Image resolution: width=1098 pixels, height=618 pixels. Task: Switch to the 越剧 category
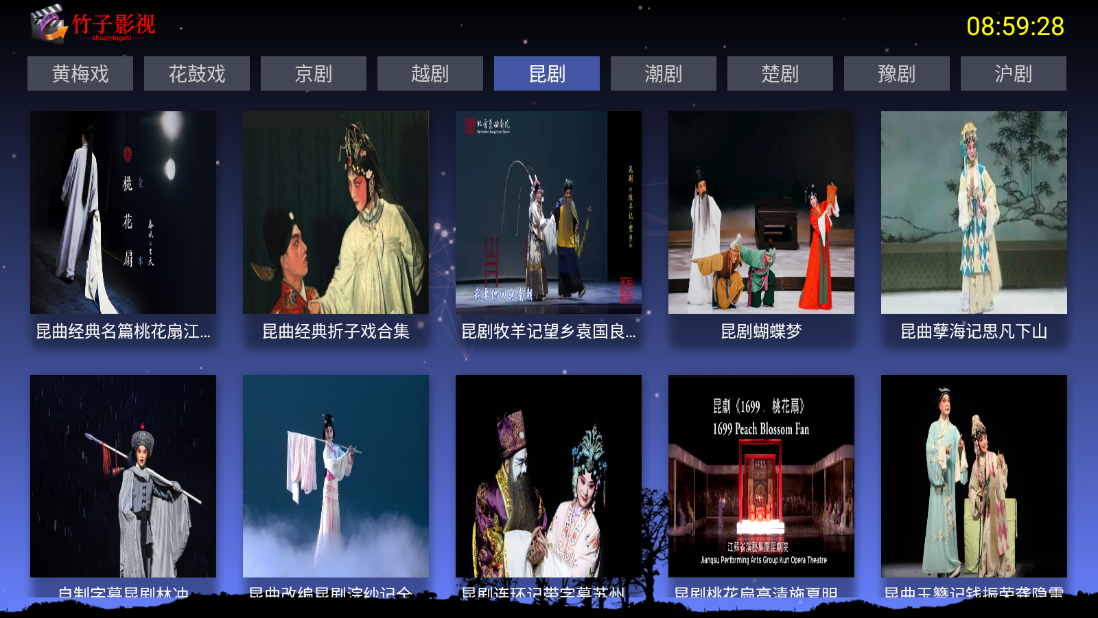tap(430, 74)
